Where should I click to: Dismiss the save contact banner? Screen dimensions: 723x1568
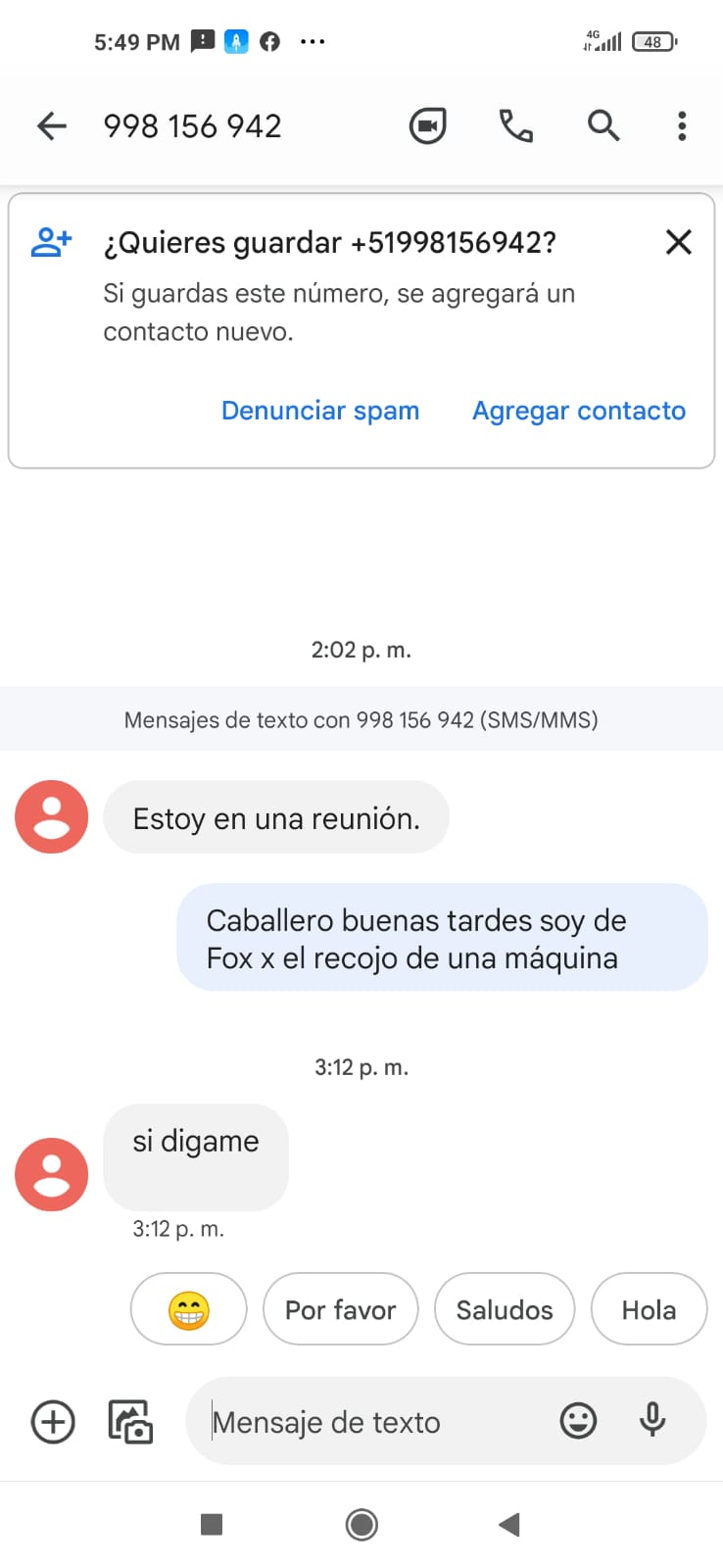tap(679, 242)
